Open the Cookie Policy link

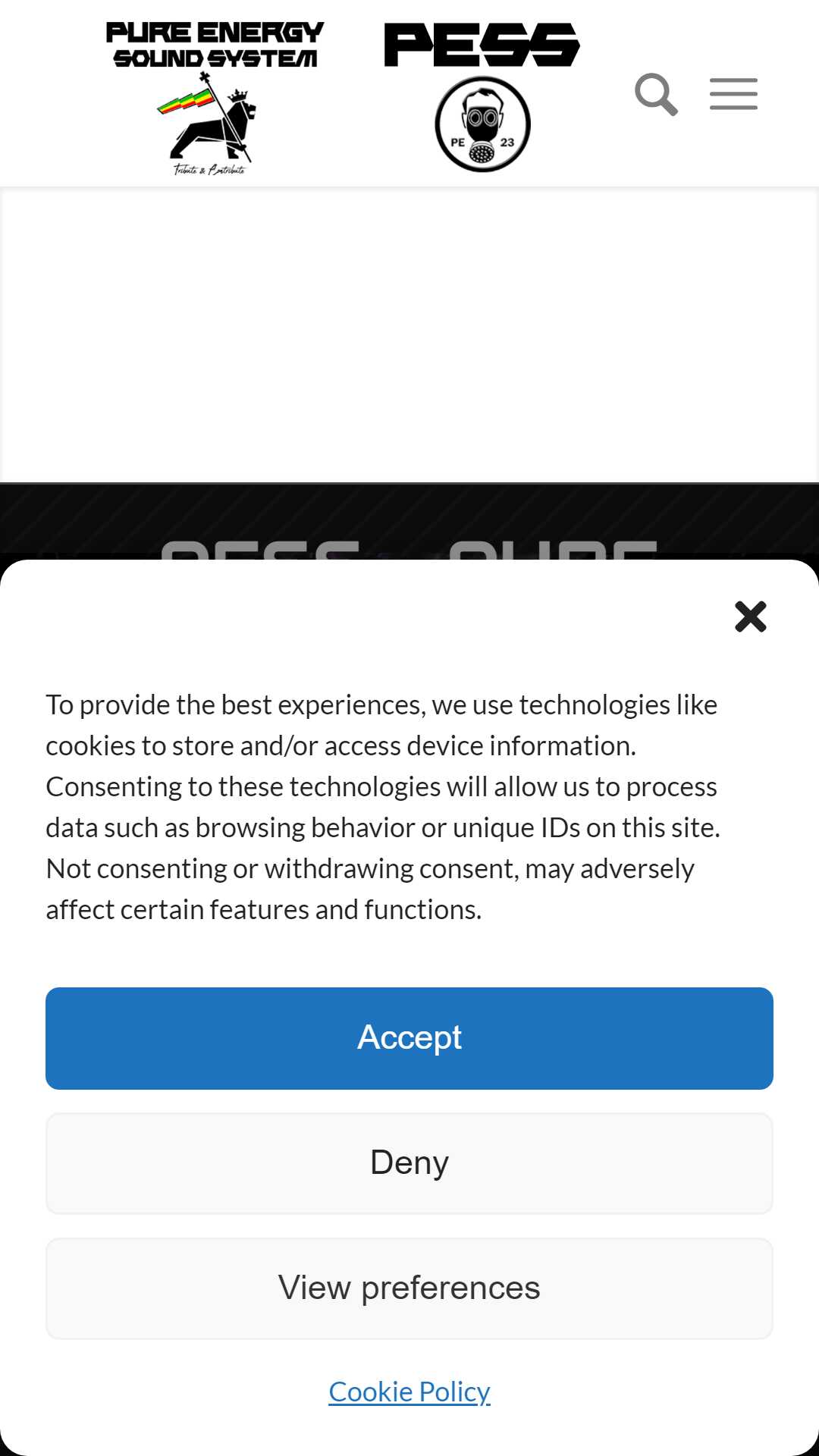409,1392
